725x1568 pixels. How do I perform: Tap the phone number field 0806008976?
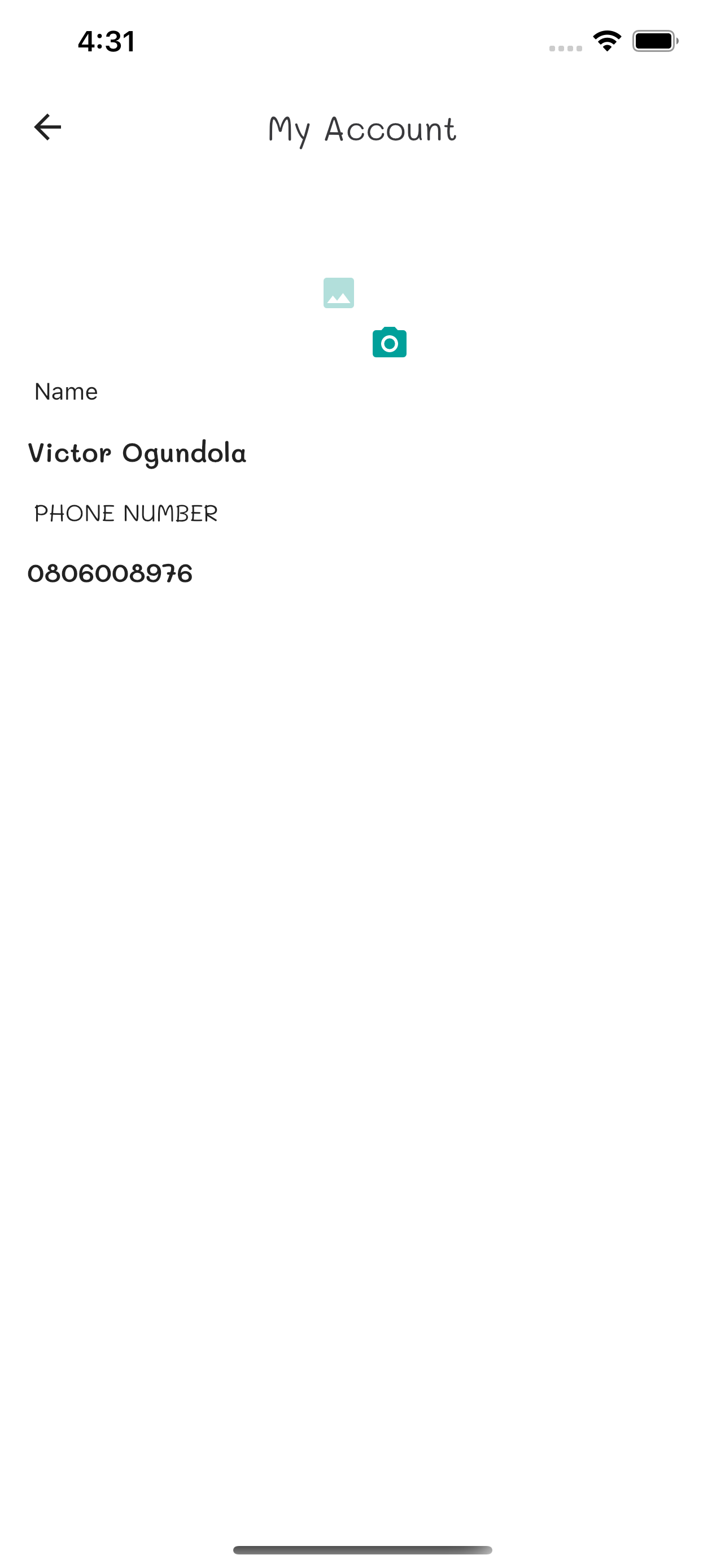[110, 572]
